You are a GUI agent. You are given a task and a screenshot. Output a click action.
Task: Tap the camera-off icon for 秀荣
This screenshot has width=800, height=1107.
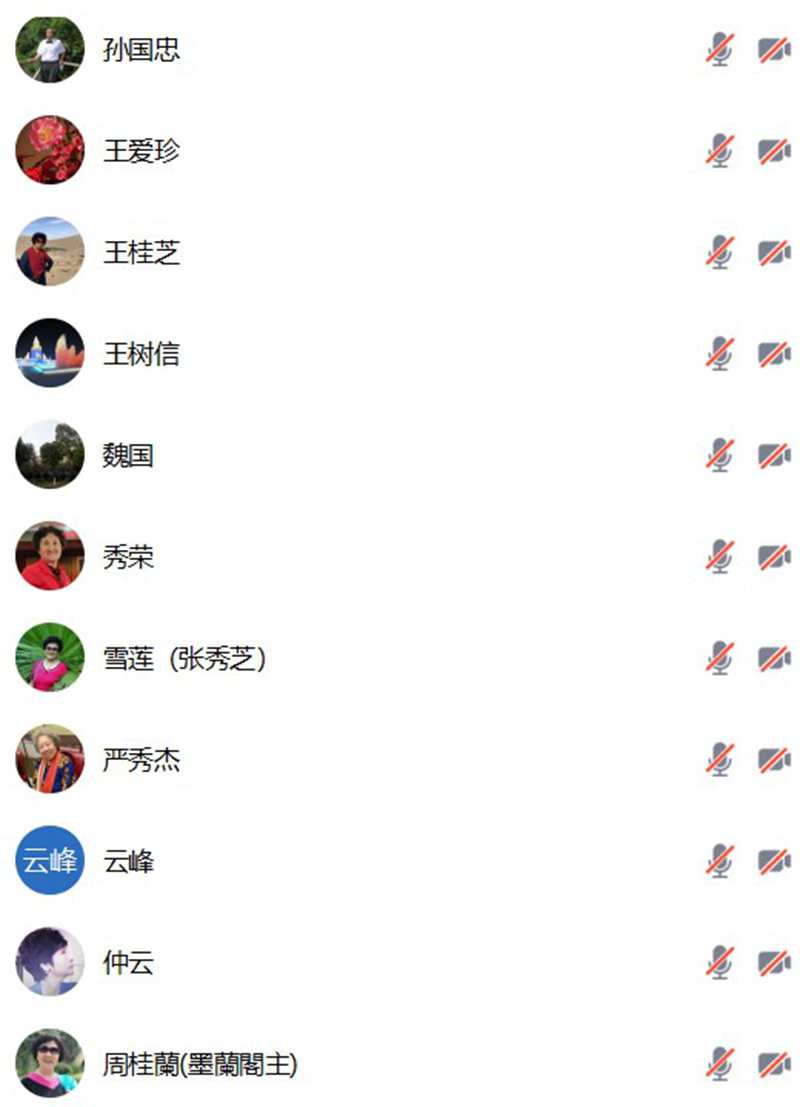pyautogui.click(x=774, y=557)
